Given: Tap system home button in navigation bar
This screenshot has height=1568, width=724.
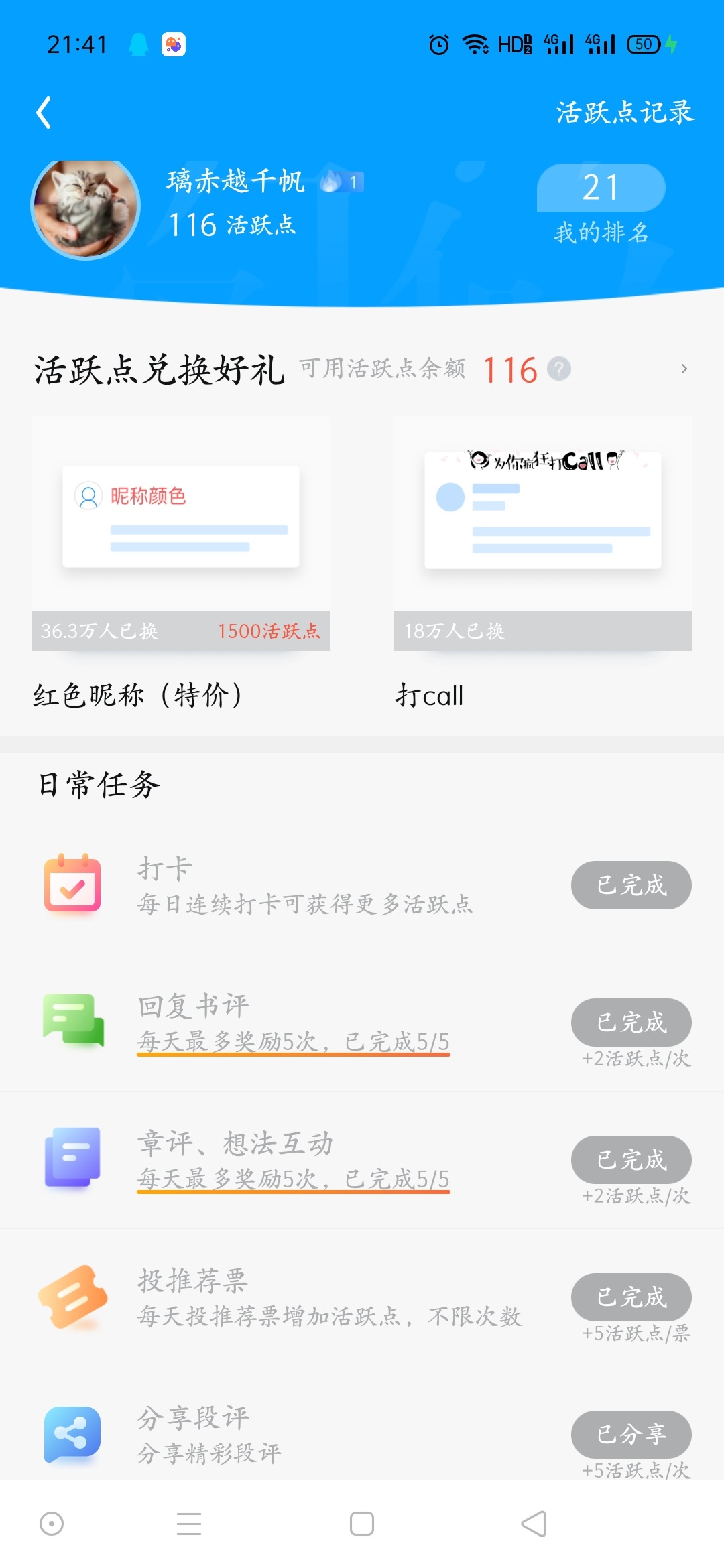Looking at the screenshot, I should point(362,1524).
